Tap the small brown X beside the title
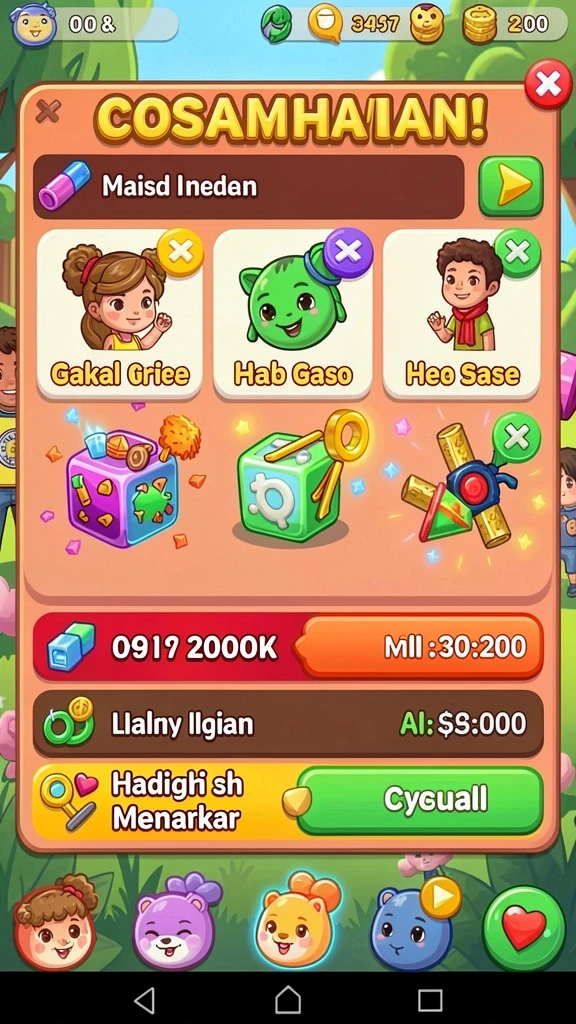The width and height of the screenshot is (576, 1024). click(x=48, y=112)
